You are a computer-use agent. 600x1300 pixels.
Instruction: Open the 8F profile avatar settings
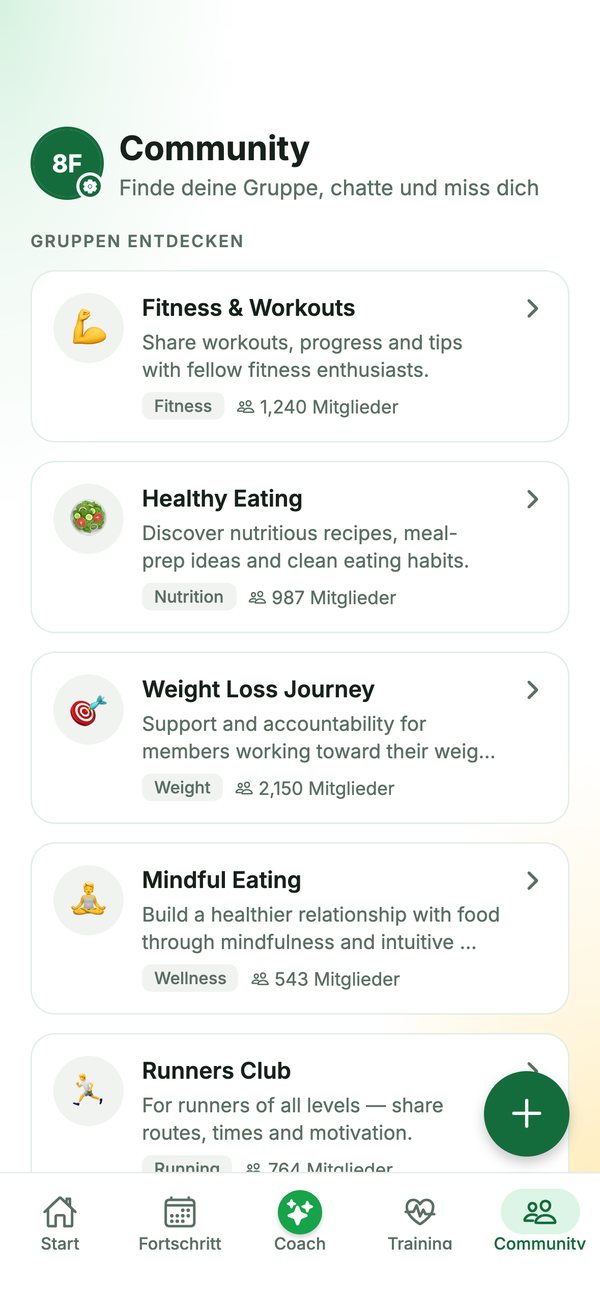67,163
